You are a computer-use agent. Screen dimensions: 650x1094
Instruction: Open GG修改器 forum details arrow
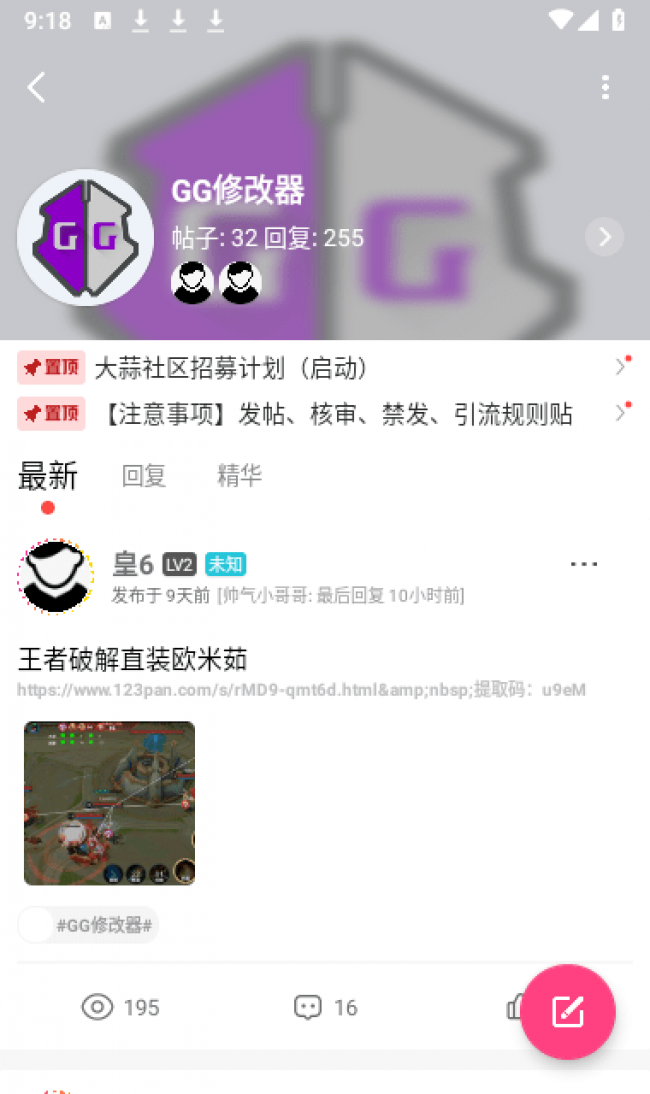(x=604, y=237)
